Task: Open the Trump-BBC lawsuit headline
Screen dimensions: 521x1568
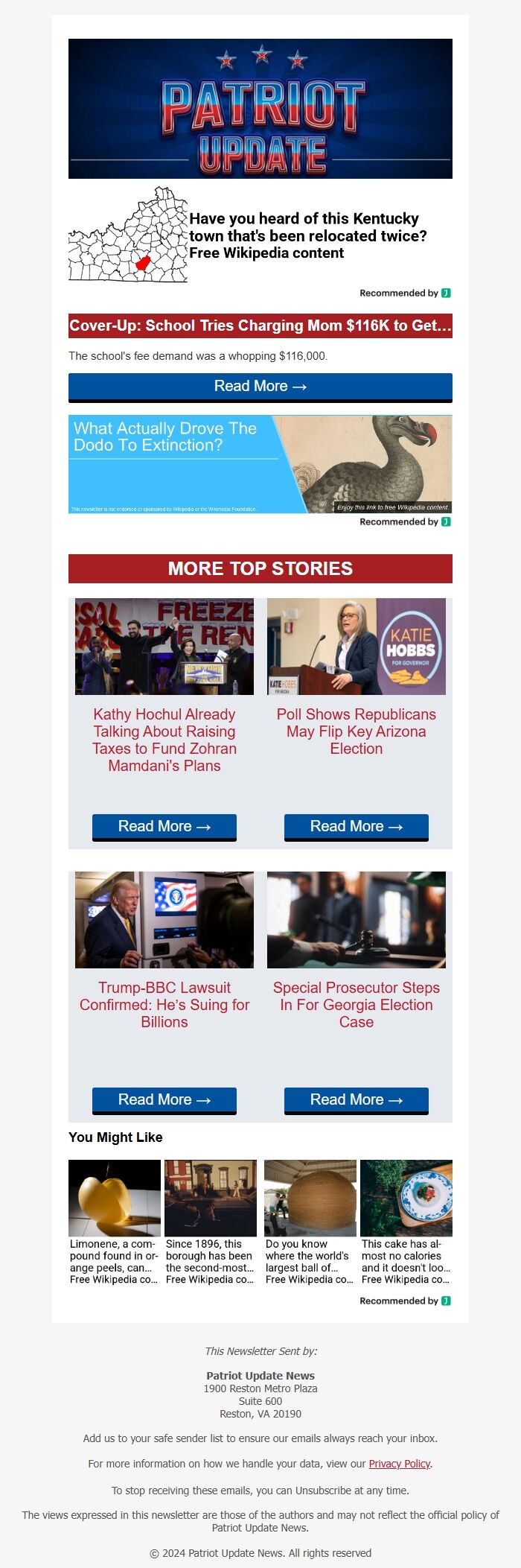Action: click(164, 1004)
